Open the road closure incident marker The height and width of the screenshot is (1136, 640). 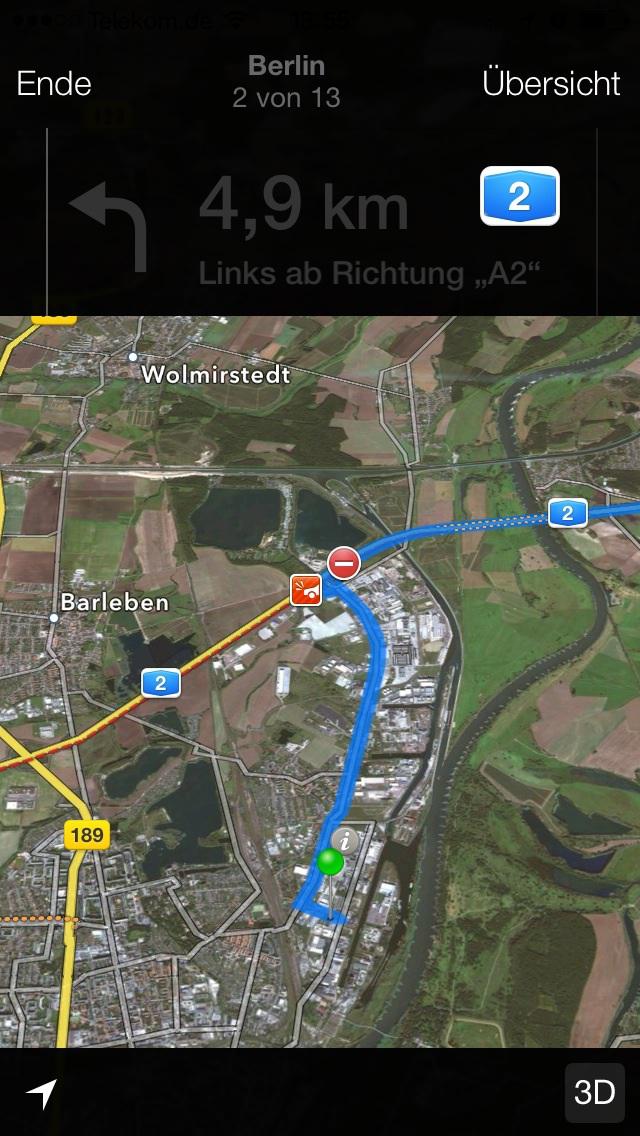pyautogui.click(x=344, y=563)
